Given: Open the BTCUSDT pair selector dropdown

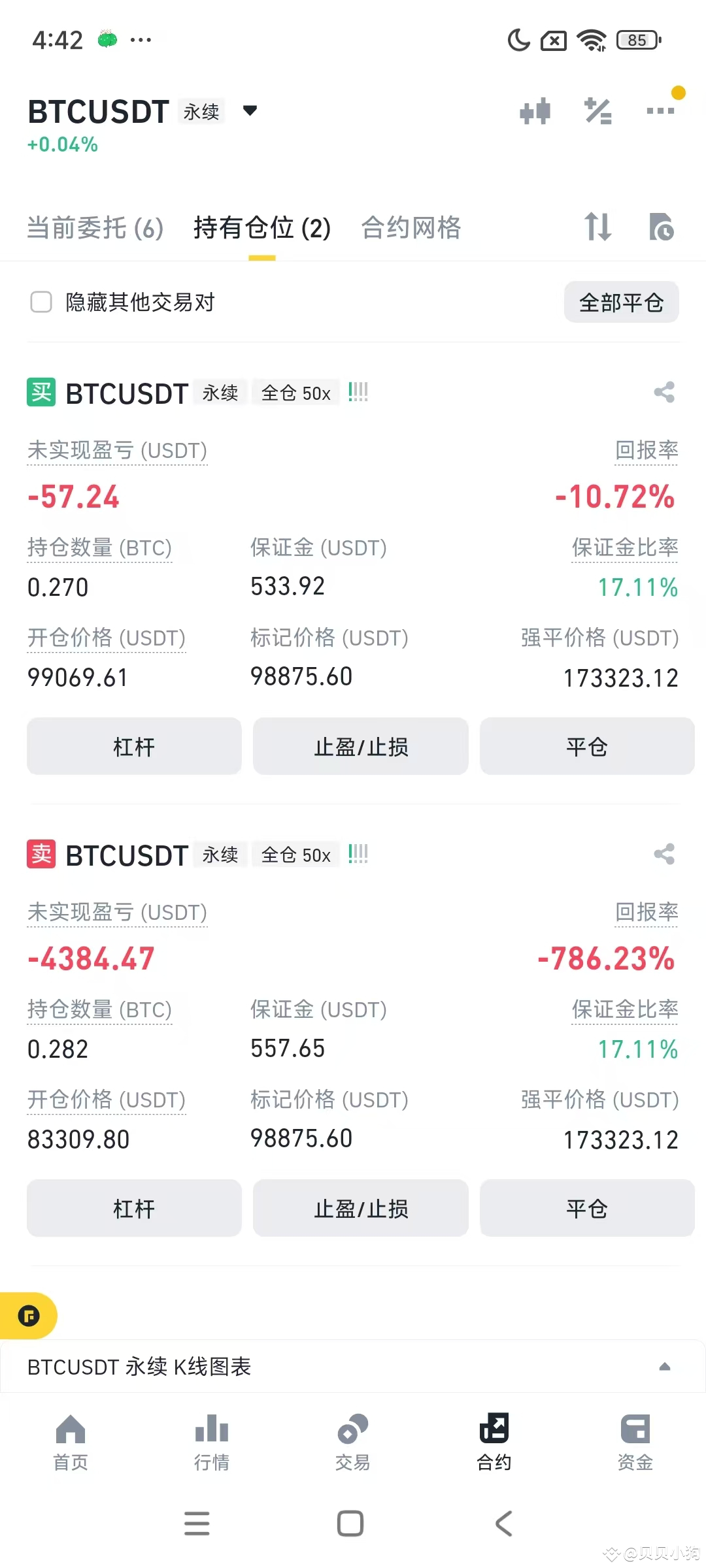Looking at the screenshot, I should coord(249,111).
